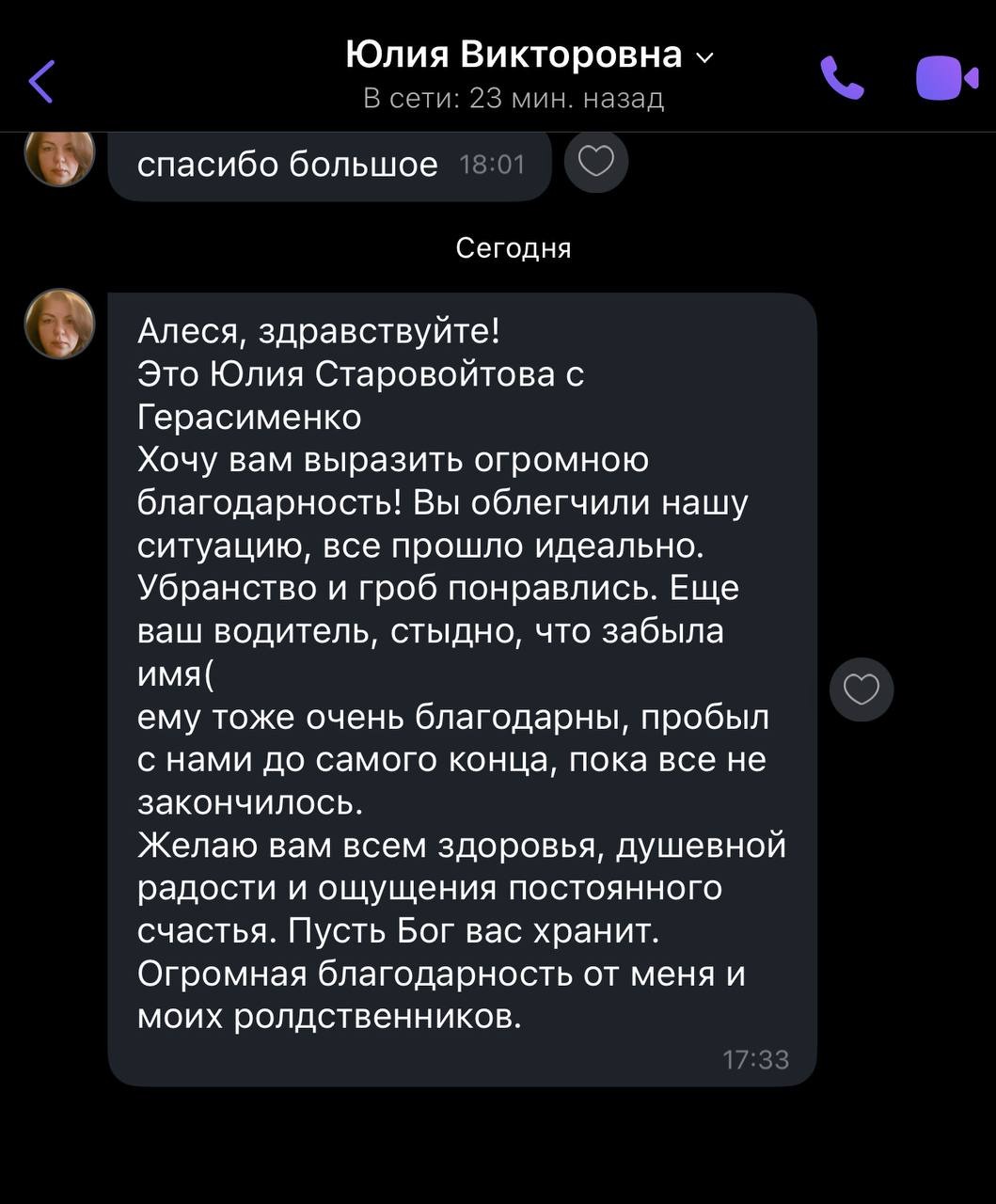Open sender avatar next to "Алеся, здравствуйте!" message
Screen dimensions: 996x1204
point(60,324)
